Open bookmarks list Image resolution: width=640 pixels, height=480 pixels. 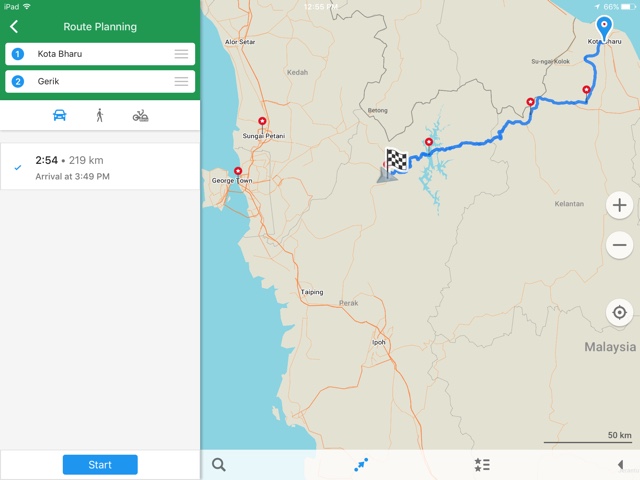(x=482, y=464)
